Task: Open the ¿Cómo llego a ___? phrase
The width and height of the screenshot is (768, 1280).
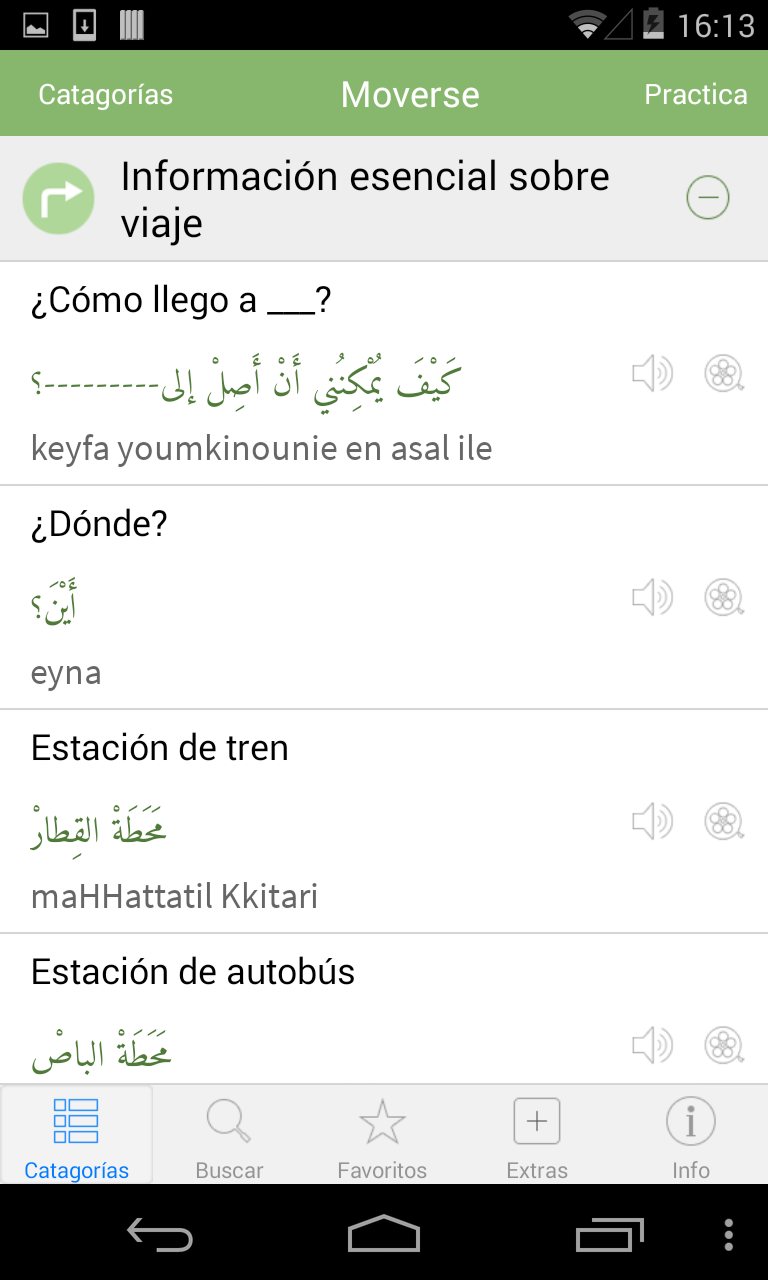Action: coord(300,374)
